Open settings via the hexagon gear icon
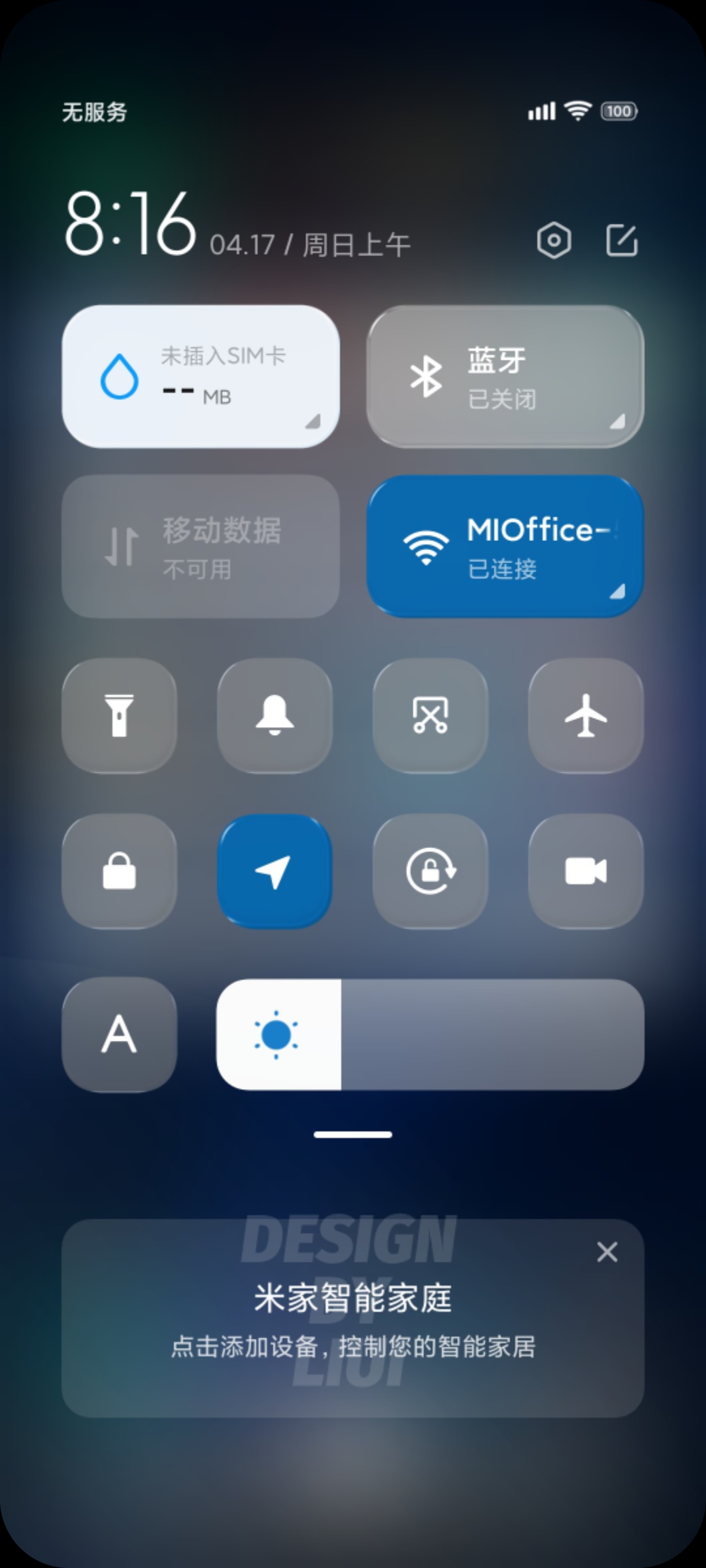 pyautogui.click(x=554, y=240)
